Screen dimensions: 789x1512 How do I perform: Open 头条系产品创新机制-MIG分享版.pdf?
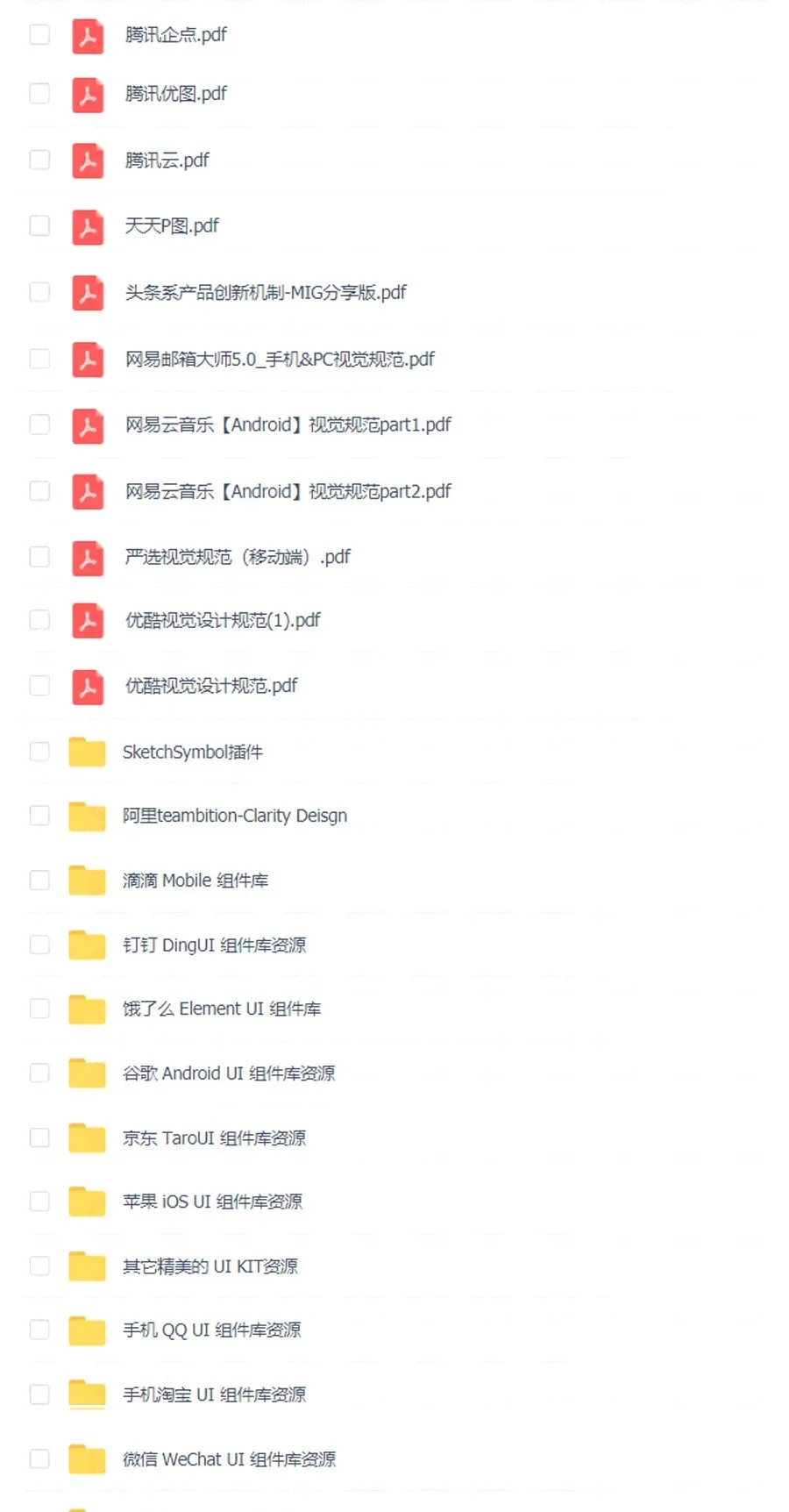266,292
